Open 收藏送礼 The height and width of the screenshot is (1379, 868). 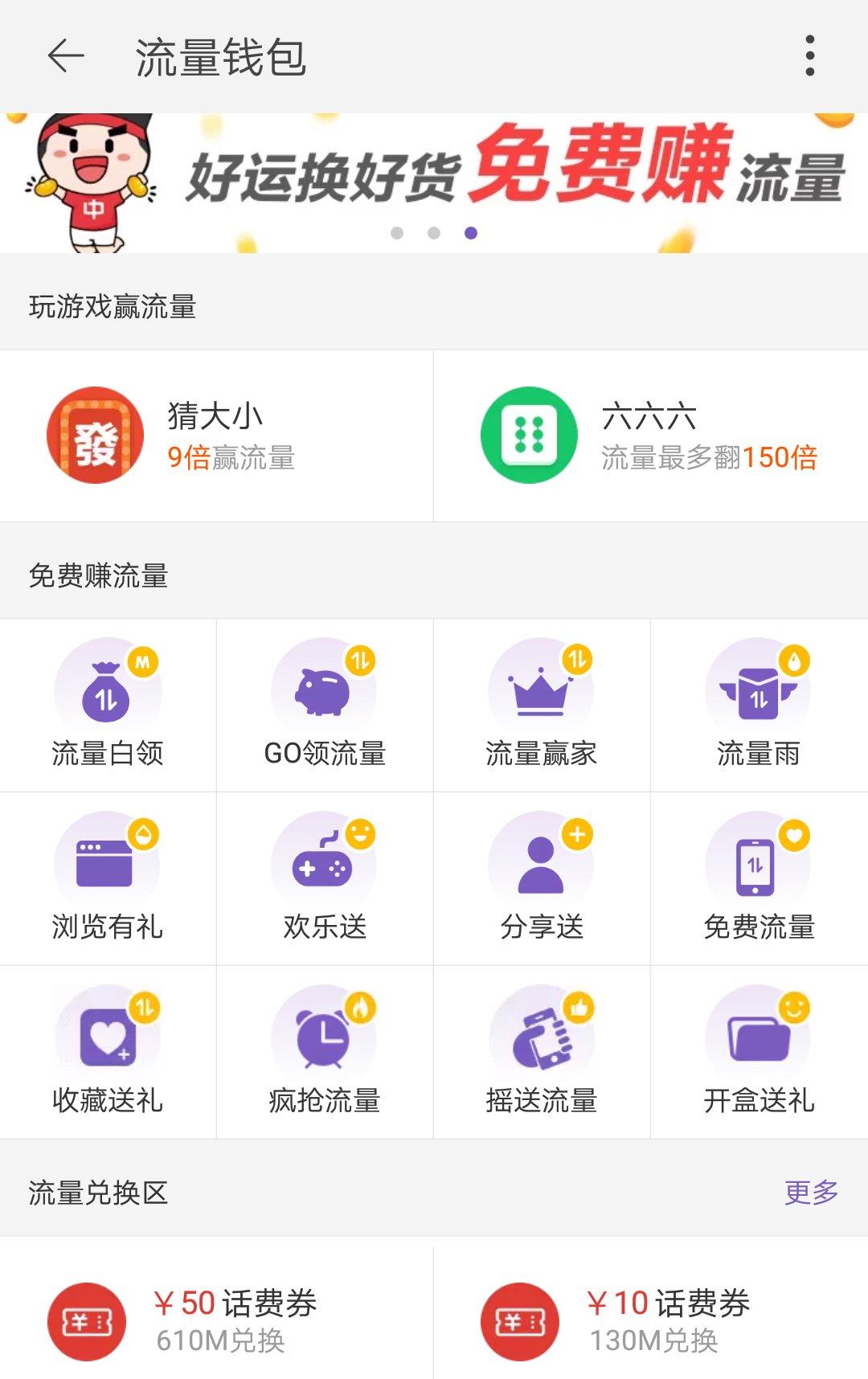coord(108,1052)
